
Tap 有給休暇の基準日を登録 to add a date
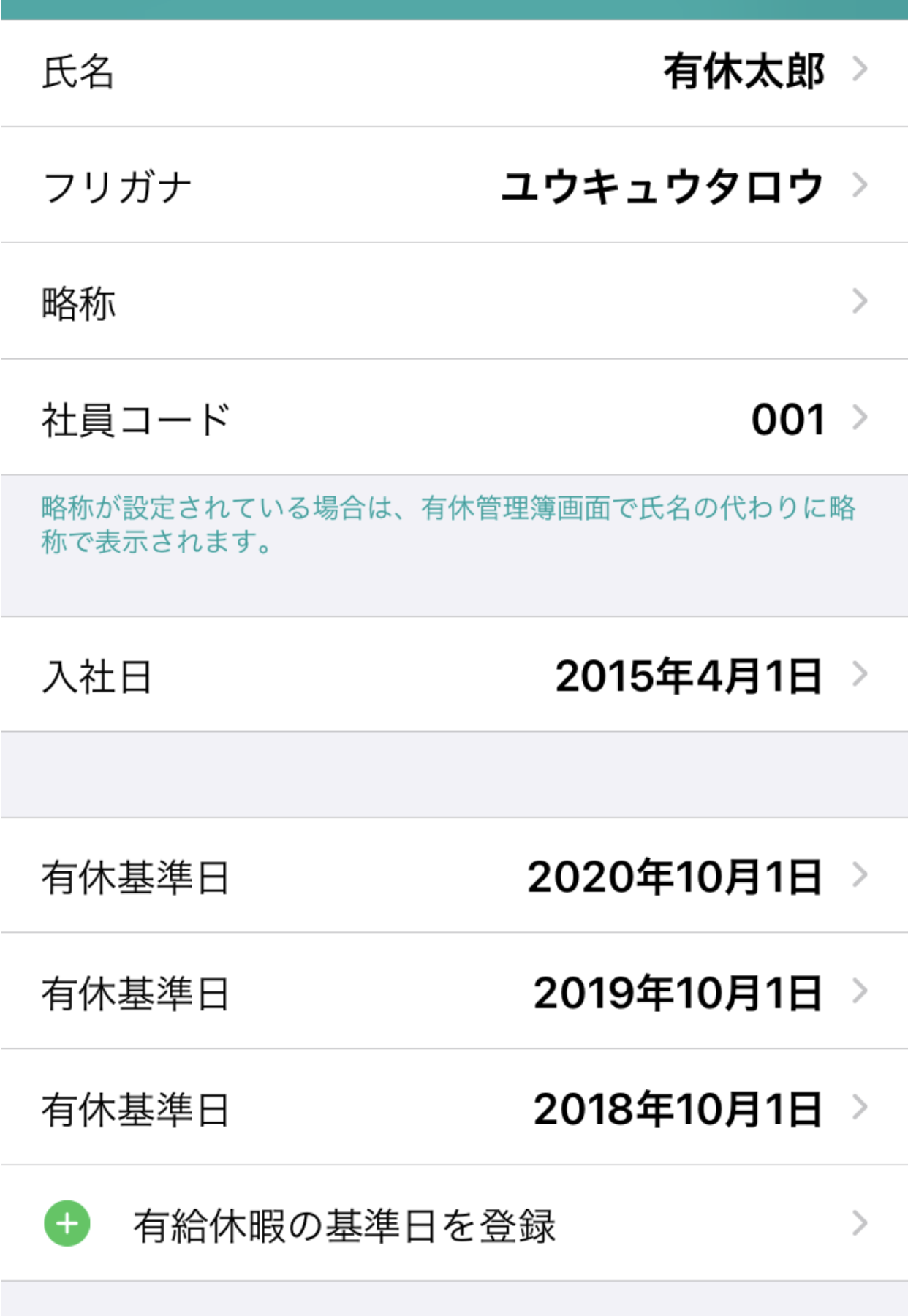pyautogui.click(x=344, y=1225)
